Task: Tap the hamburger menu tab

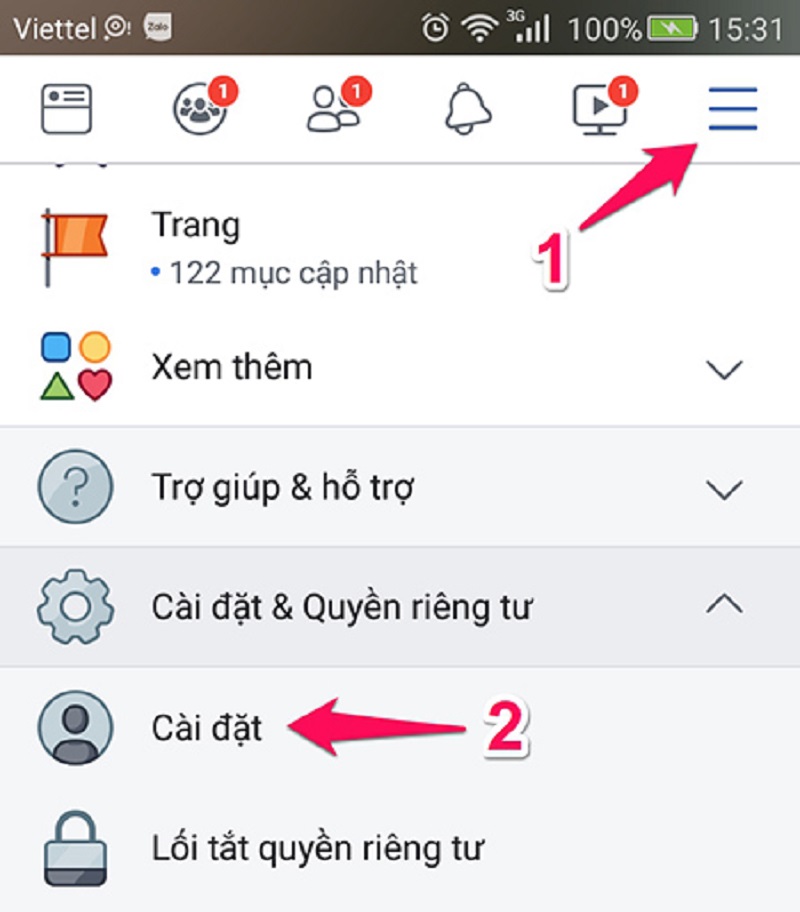Action: [732, 109]
